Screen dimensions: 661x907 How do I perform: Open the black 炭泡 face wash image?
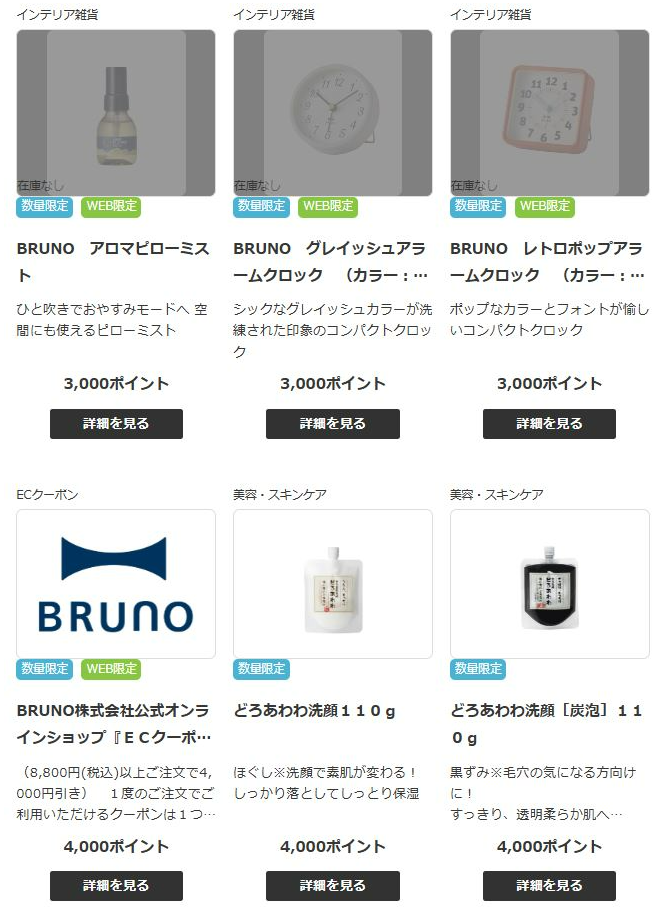(x=549, y=584)
